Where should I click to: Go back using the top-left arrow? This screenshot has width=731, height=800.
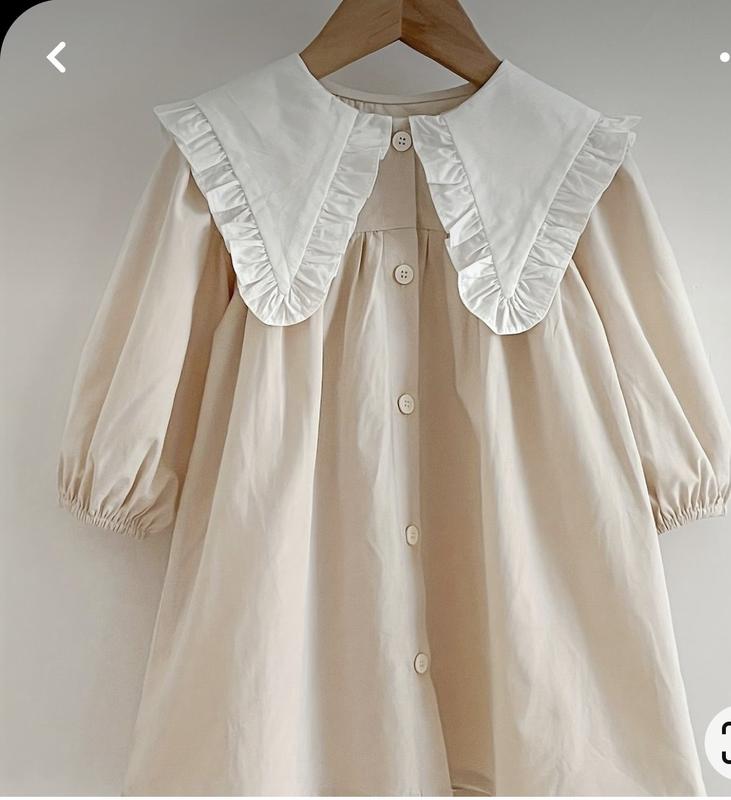tap(57, 58)
